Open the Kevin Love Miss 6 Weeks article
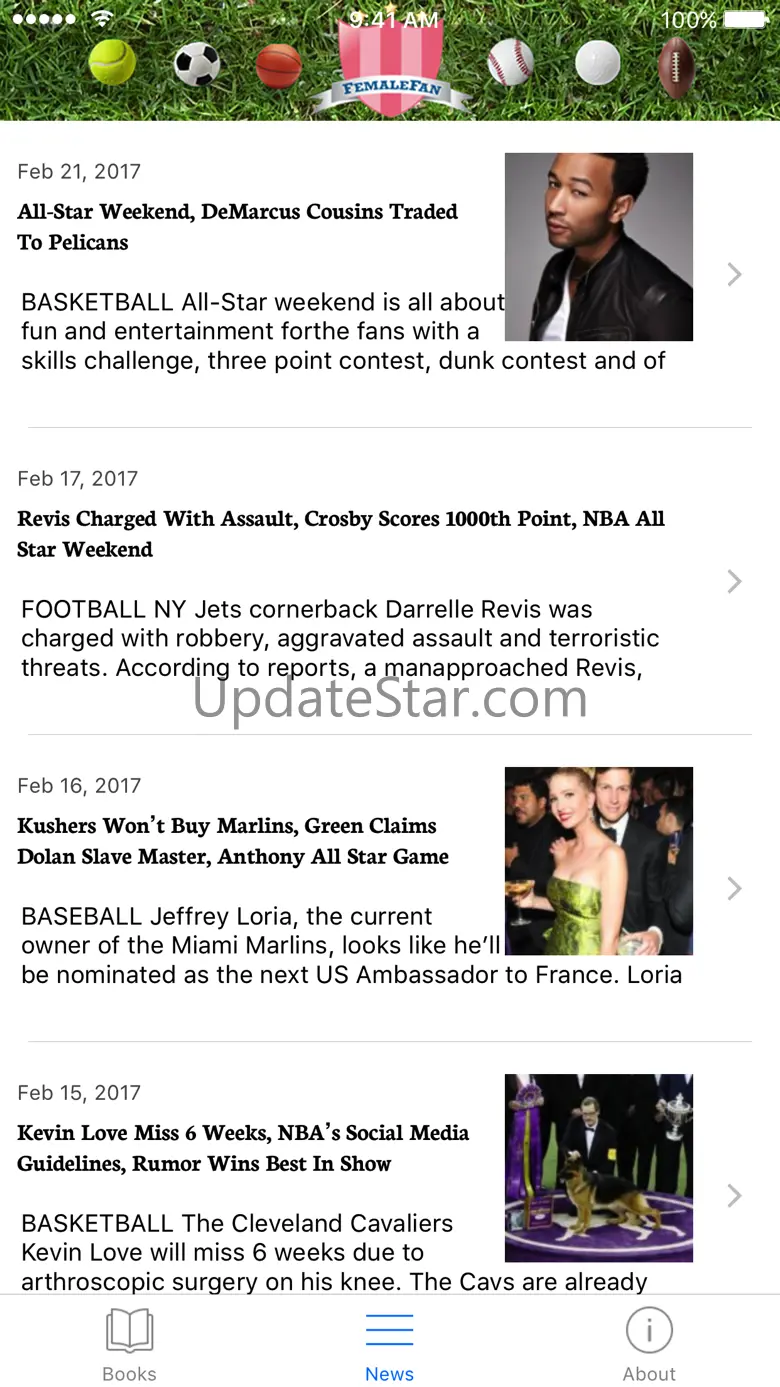This screenshot has width=780, height=1387. pos(390,1169)
